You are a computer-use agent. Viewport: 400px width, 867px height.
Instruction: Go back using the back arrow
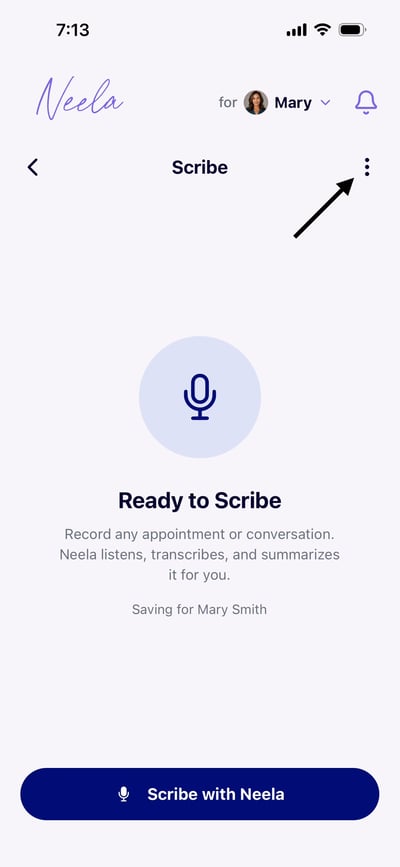pyautogui.click(x=33, y=167)
